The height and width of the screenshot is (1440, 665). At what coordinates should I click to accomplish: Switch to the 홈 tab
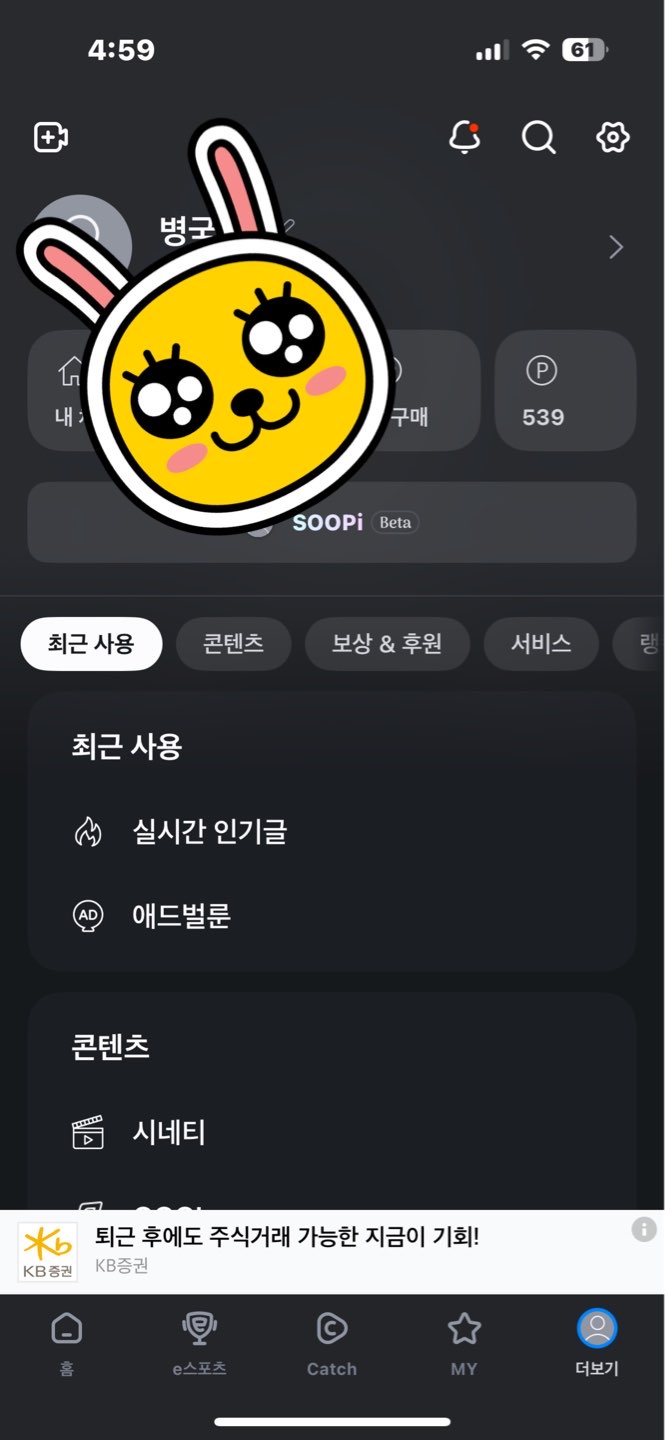(x=66, y=1344)
